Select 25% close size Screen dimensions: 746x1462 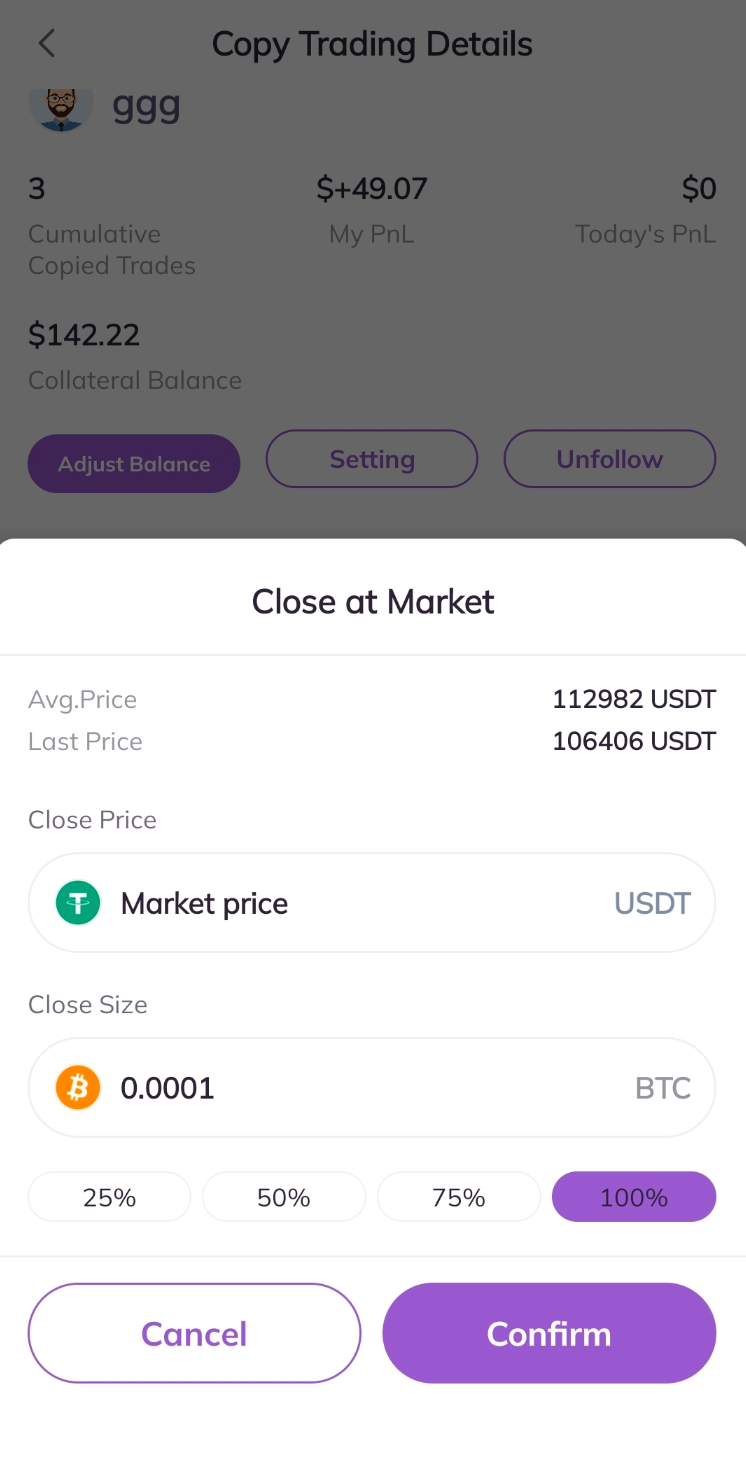[x=109, y=1197]
